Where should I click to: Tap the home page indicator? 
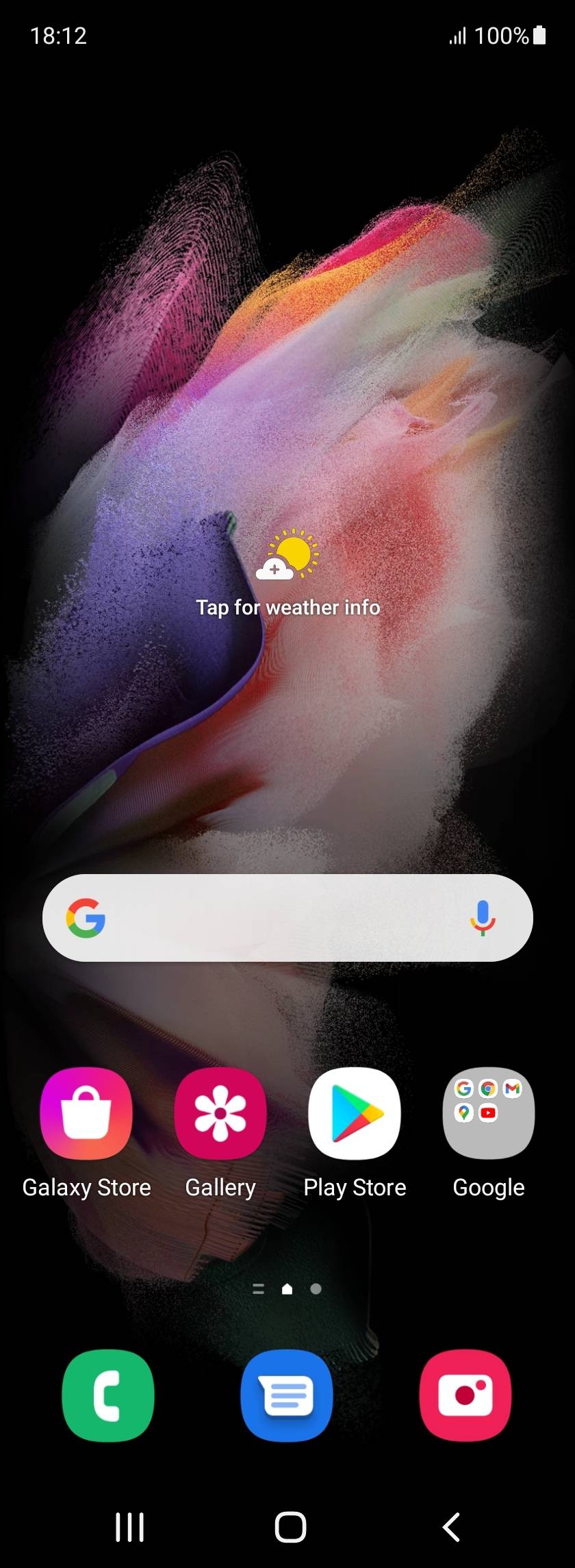287,1289
